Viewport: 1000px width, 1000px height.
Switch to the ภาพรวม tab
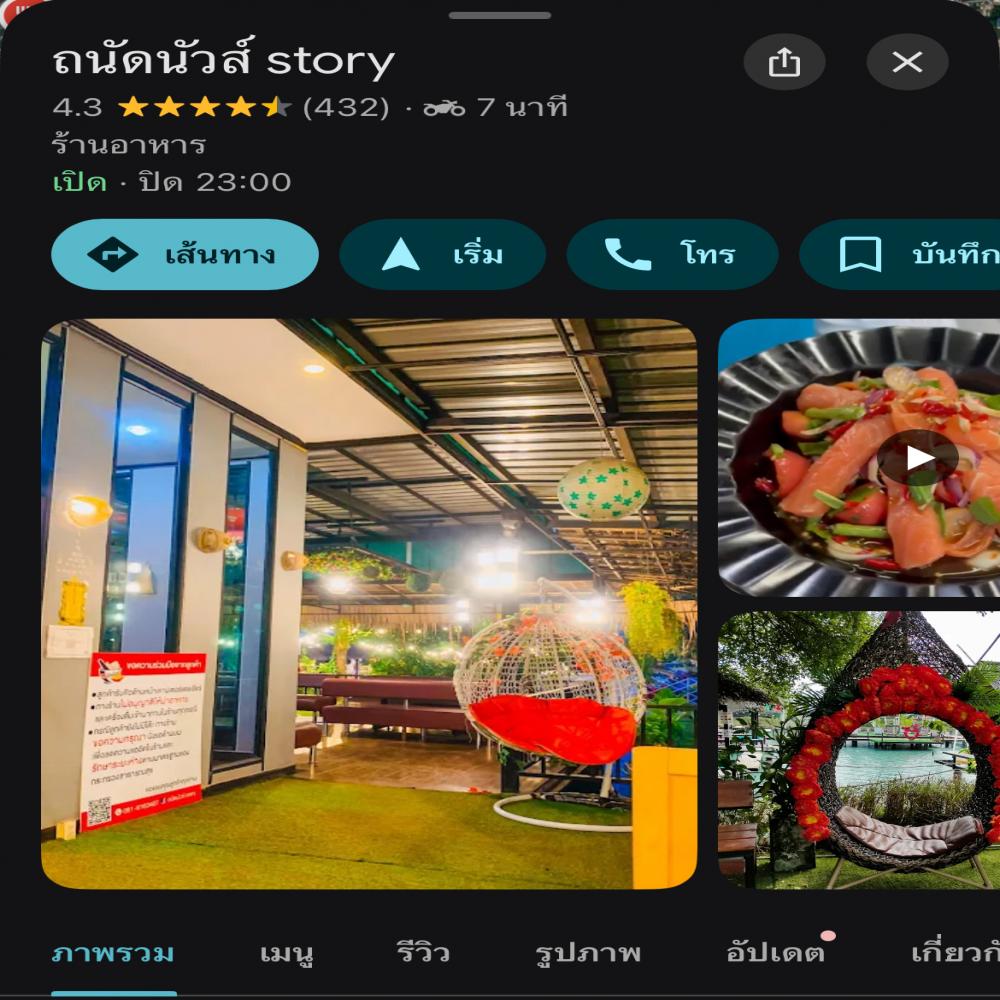(x=113, y=953)
